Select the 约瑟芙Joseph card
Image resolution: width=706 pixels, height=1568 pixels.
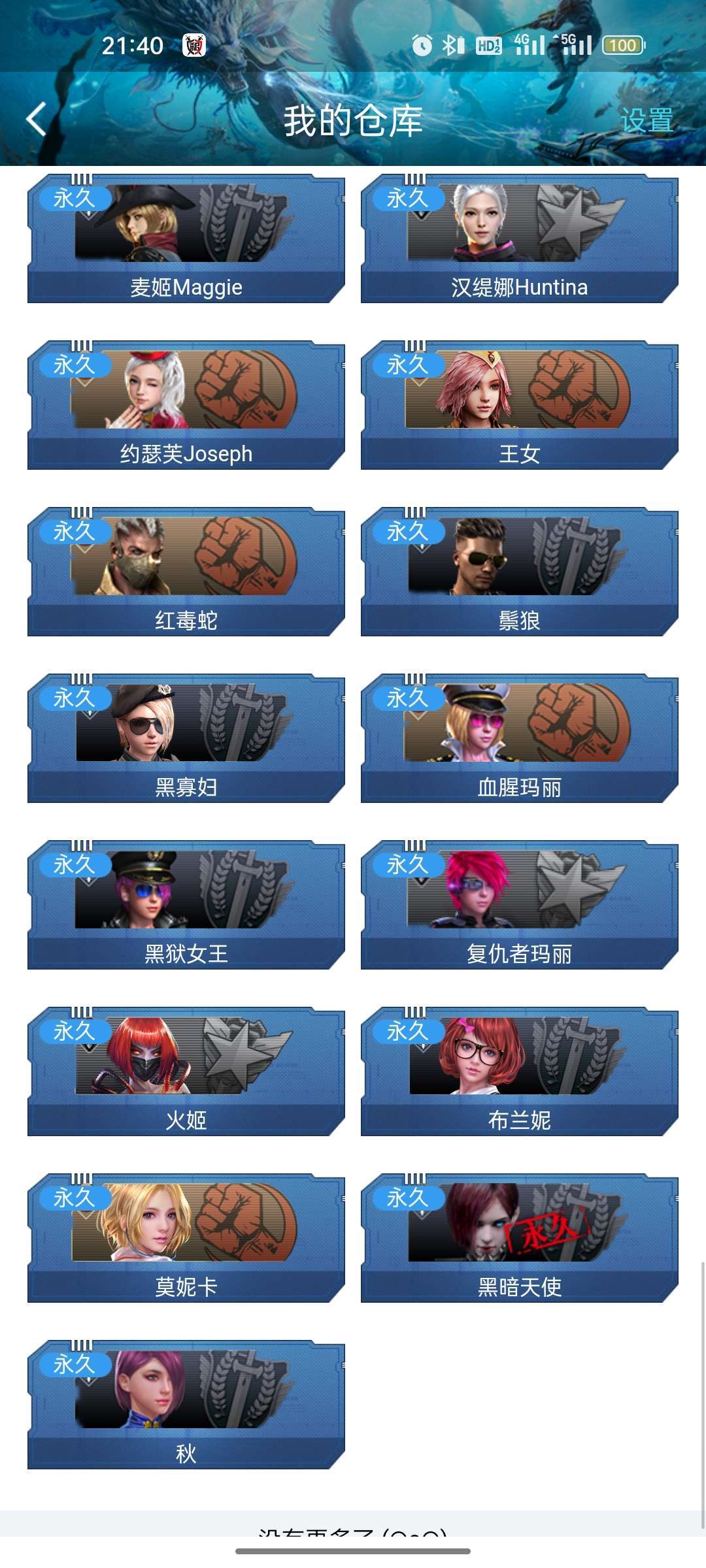point(186,405)
